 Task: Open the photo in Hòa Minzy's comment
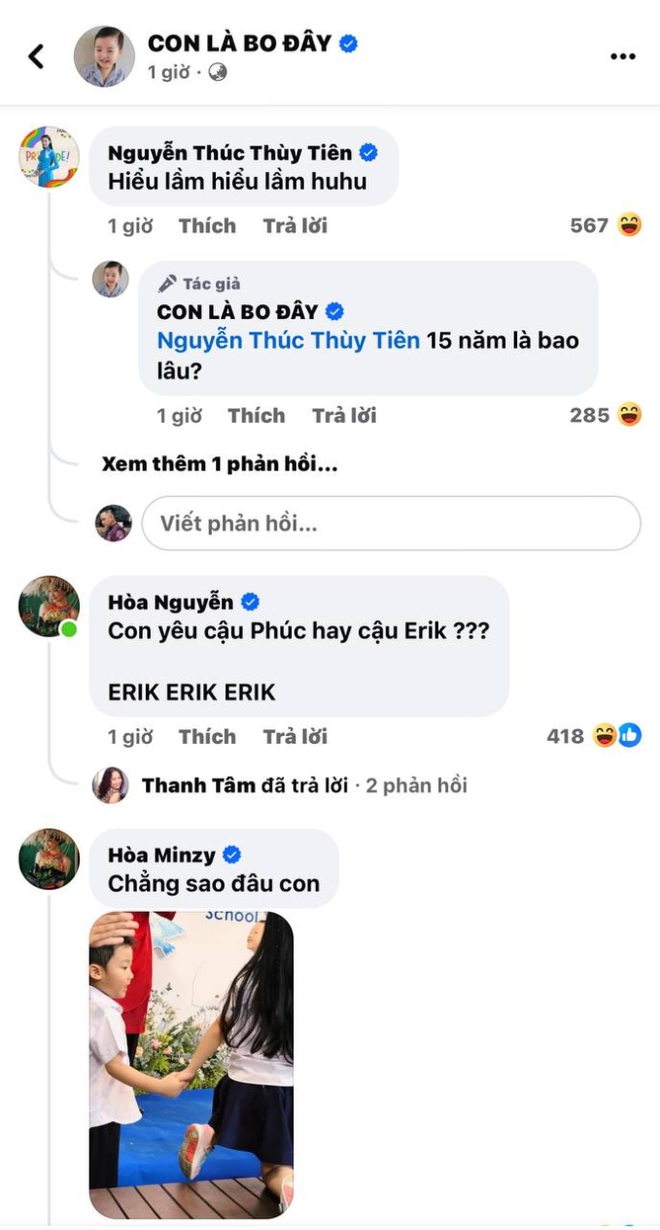[x=191, y=1063]
